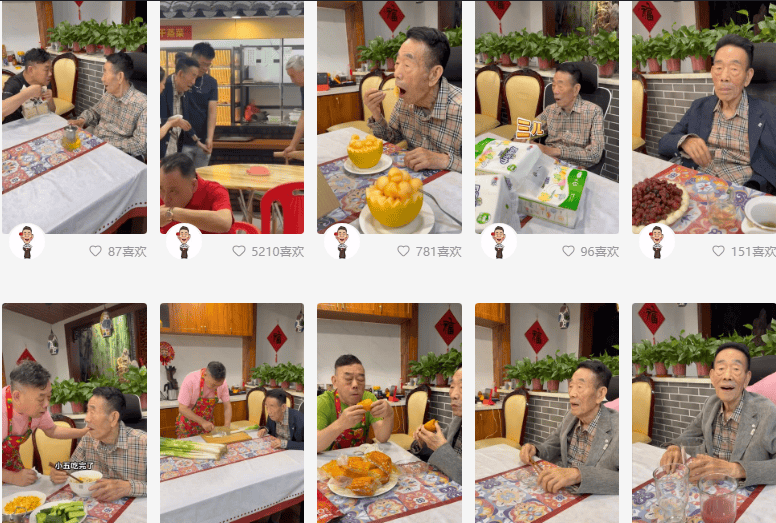Screen dimensions: 776x523
Task: Open author avatar under the 781喜欢 video
Action: [342, 242]
